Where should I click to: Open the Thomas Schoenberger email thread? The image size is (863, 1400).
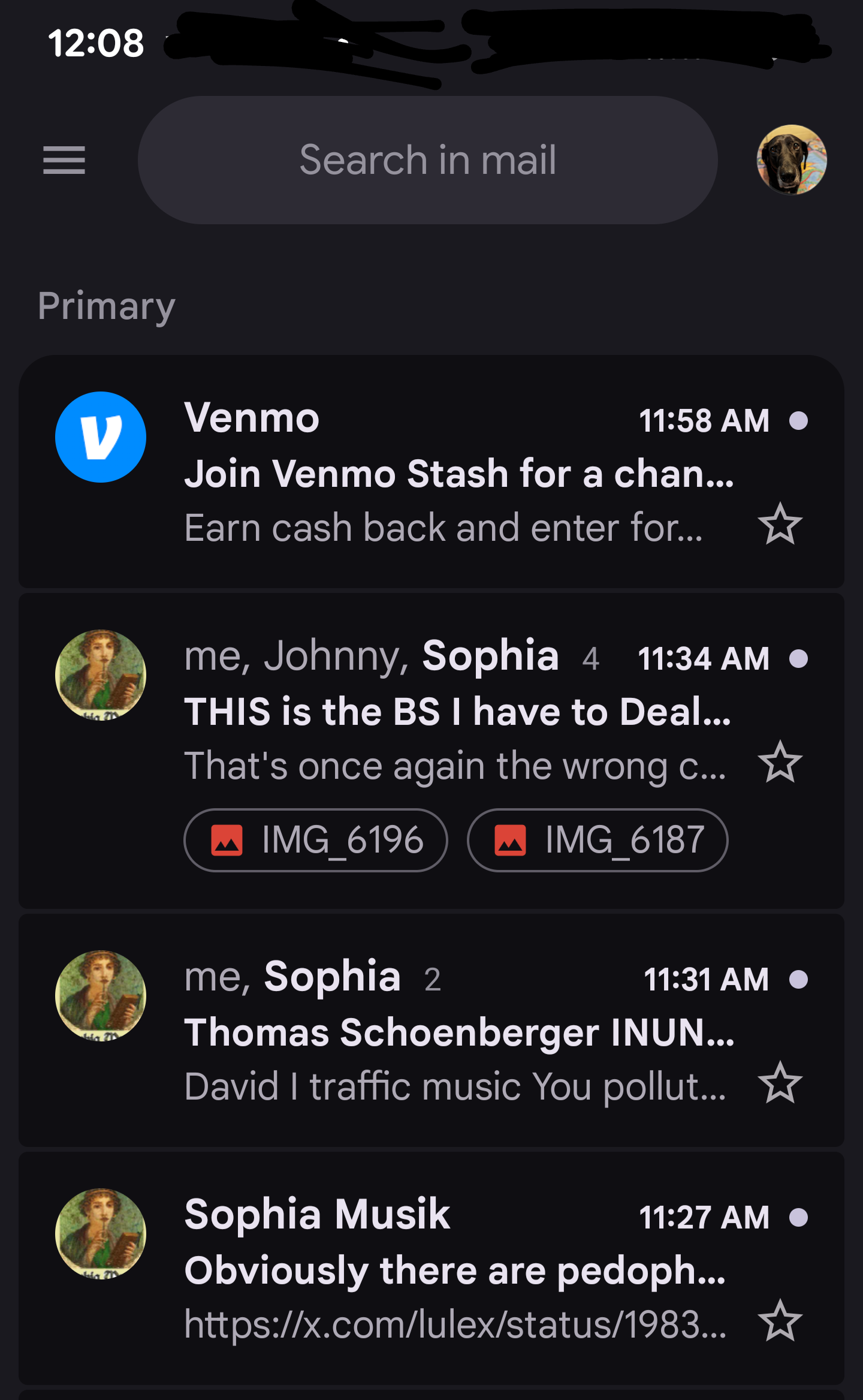click(x=458, y=1032)
